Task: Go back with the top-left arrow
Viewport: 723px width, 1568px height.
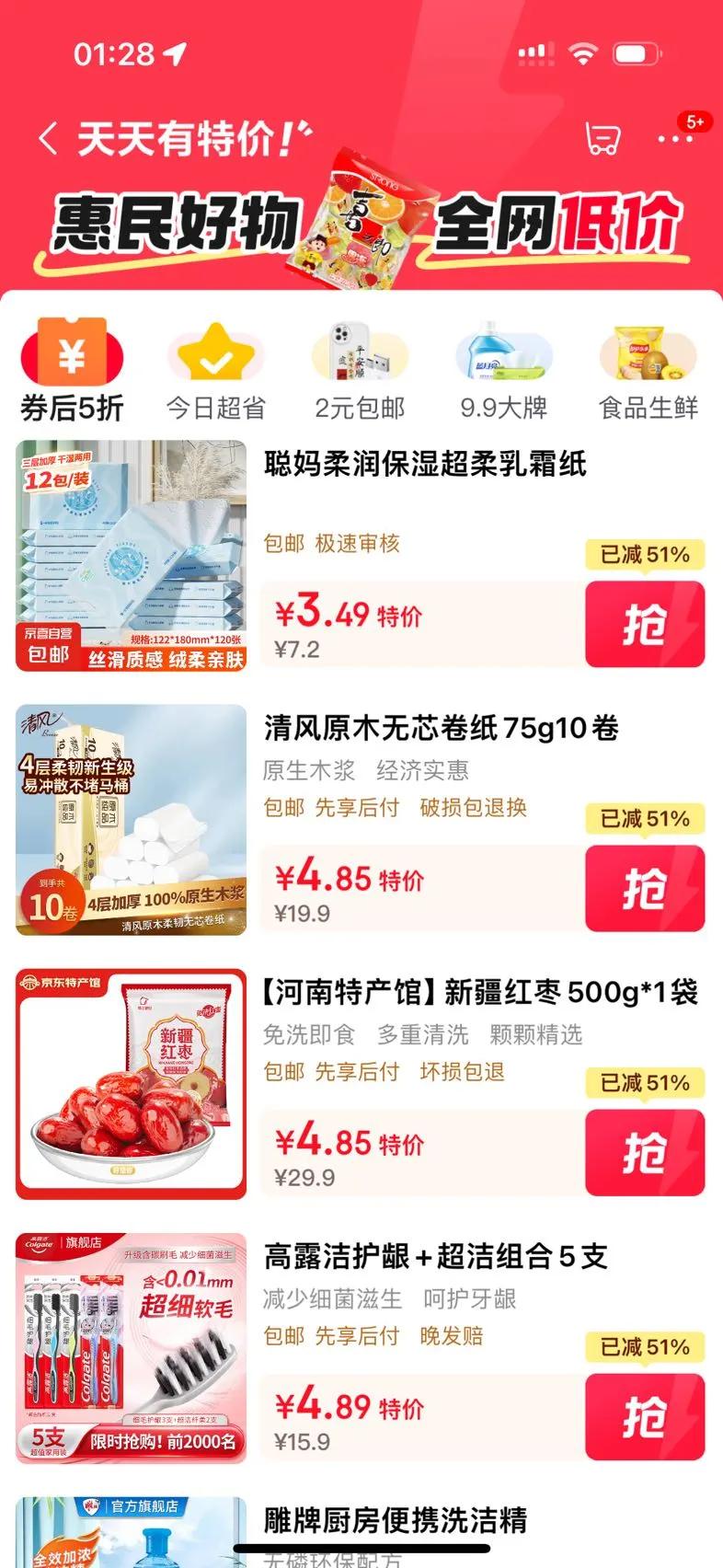Action: (48, 139)
